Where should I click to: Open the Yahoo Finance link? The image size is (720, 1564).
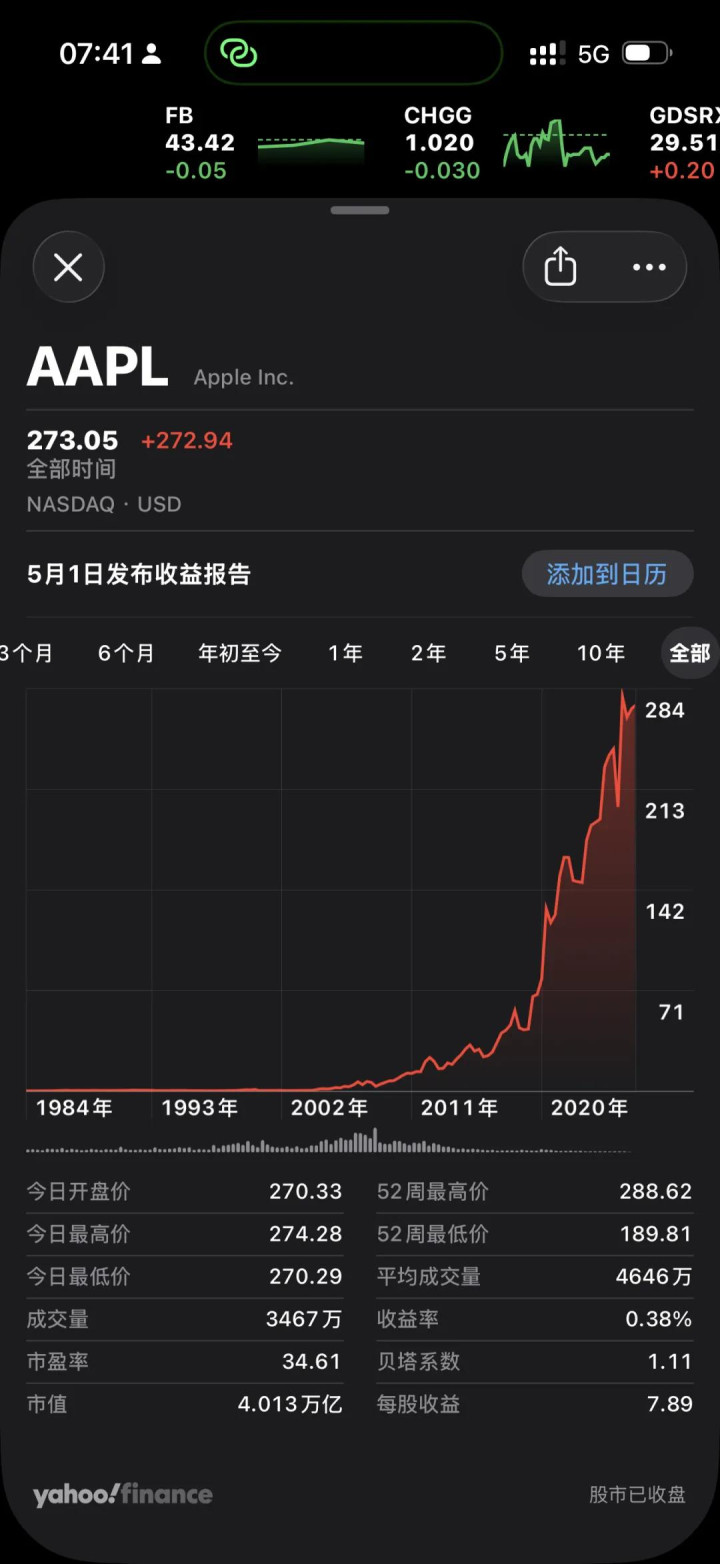tap(122, 1495)
